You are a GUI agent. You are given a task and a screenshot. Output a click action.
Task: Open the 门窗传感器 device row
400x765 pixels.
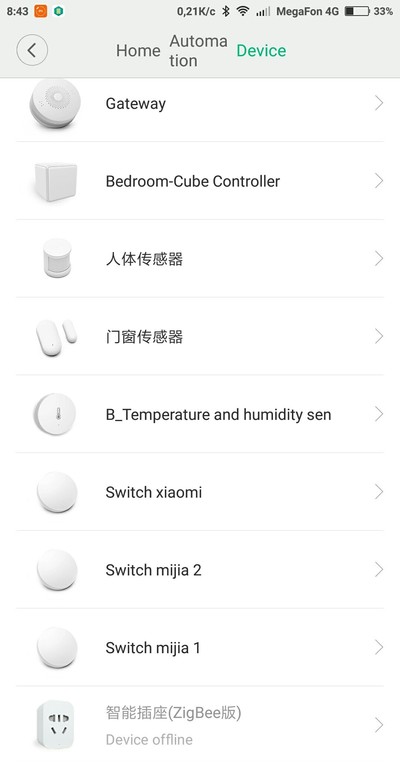(x=200, y=336)
